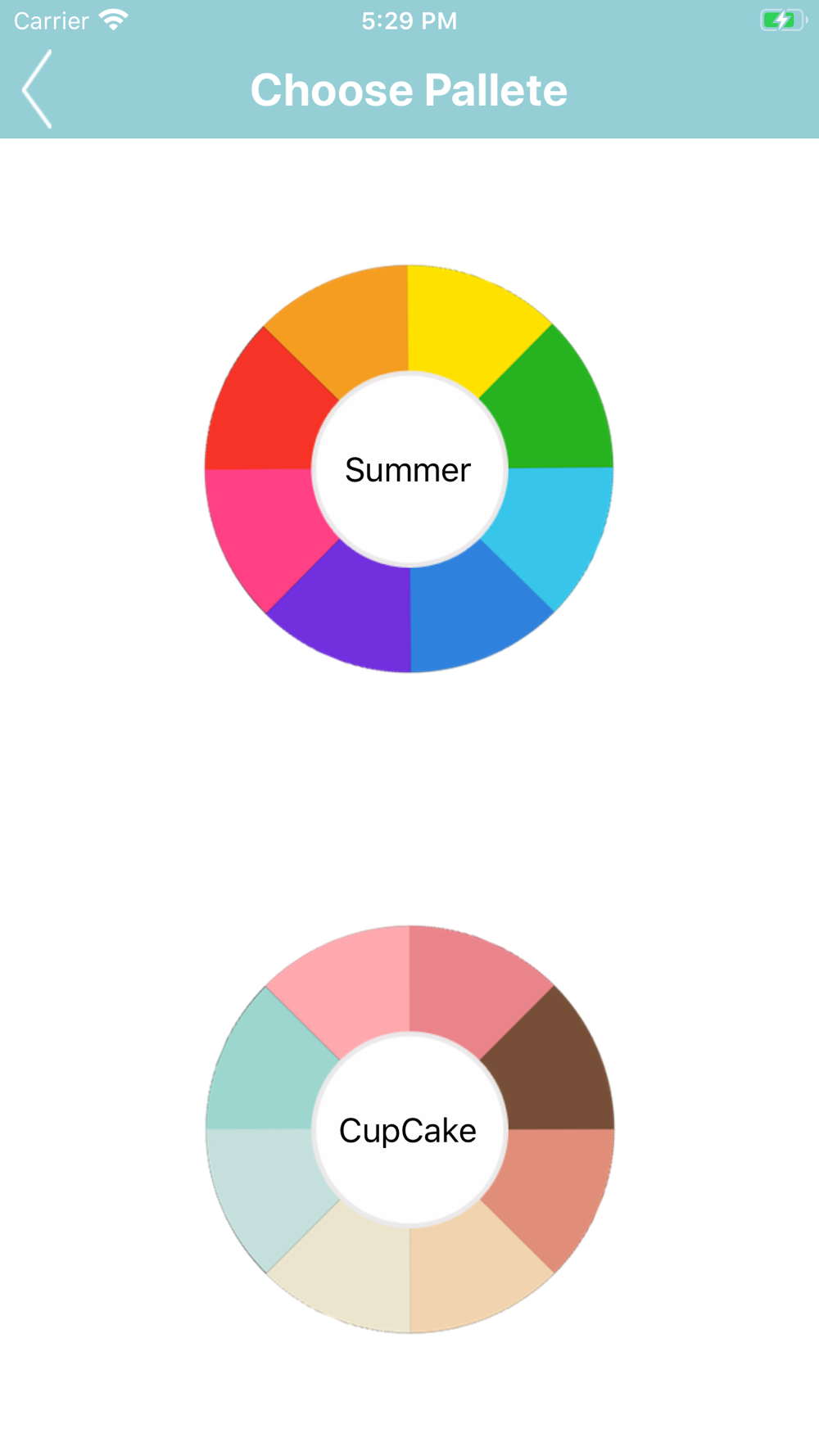Select the Summer color palette

pyautogui.click(x=409, y=469)
